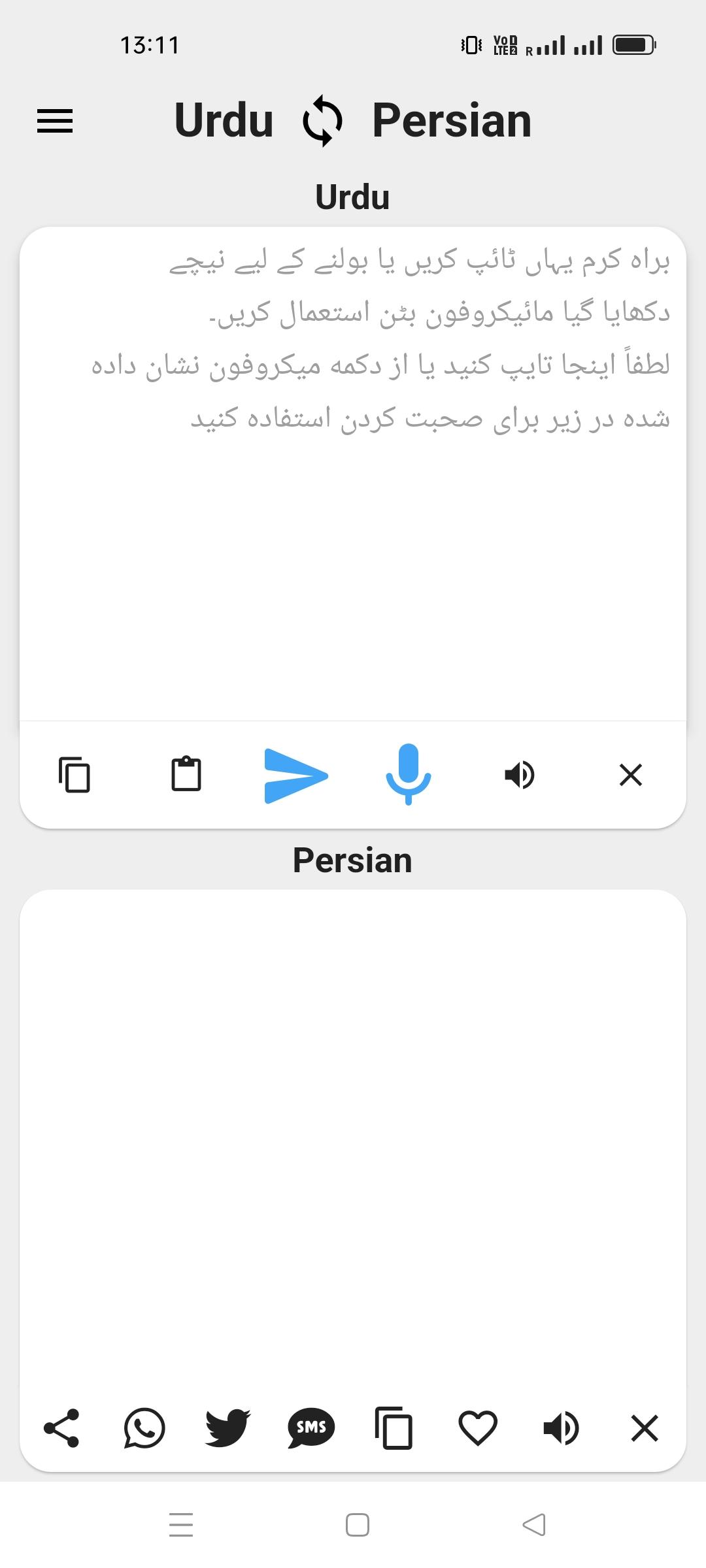This screenshot has height=1568, width=706.
Task: Tap the blue translate send arrow
Action: [296, 776]
